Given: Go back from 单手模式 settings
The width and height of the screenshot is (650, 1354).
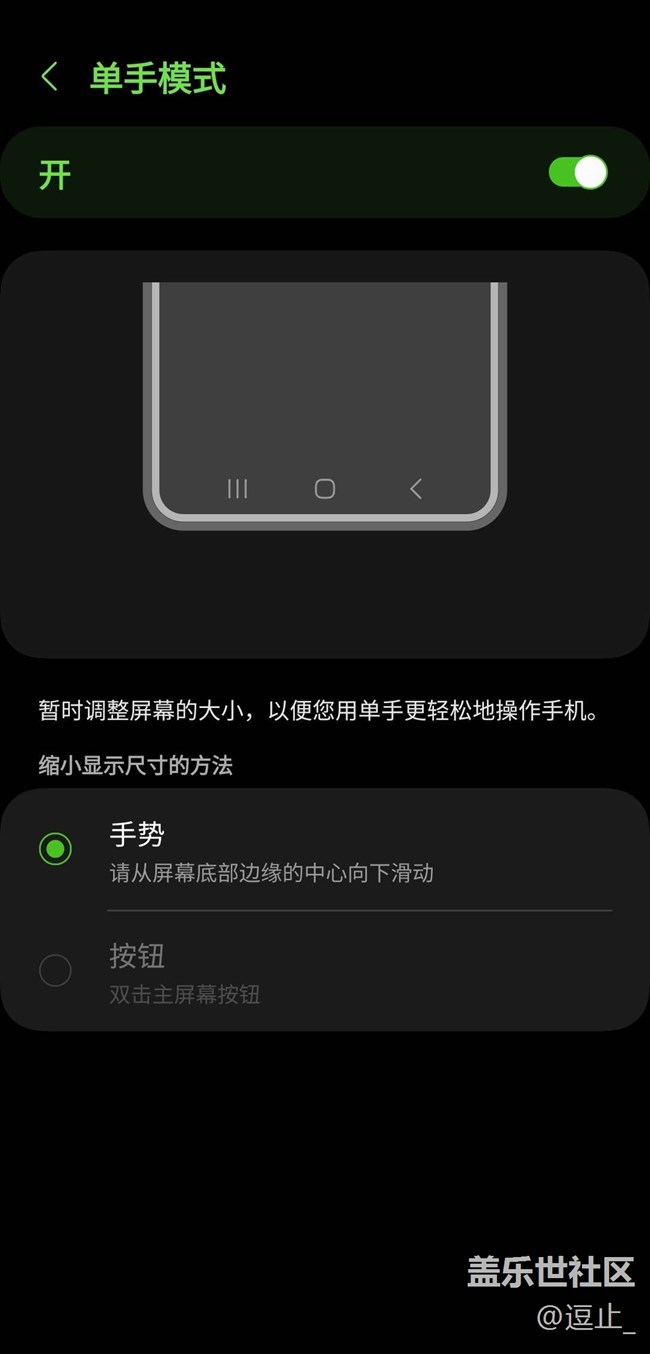Looking at the screenshot, I should 49,77.
